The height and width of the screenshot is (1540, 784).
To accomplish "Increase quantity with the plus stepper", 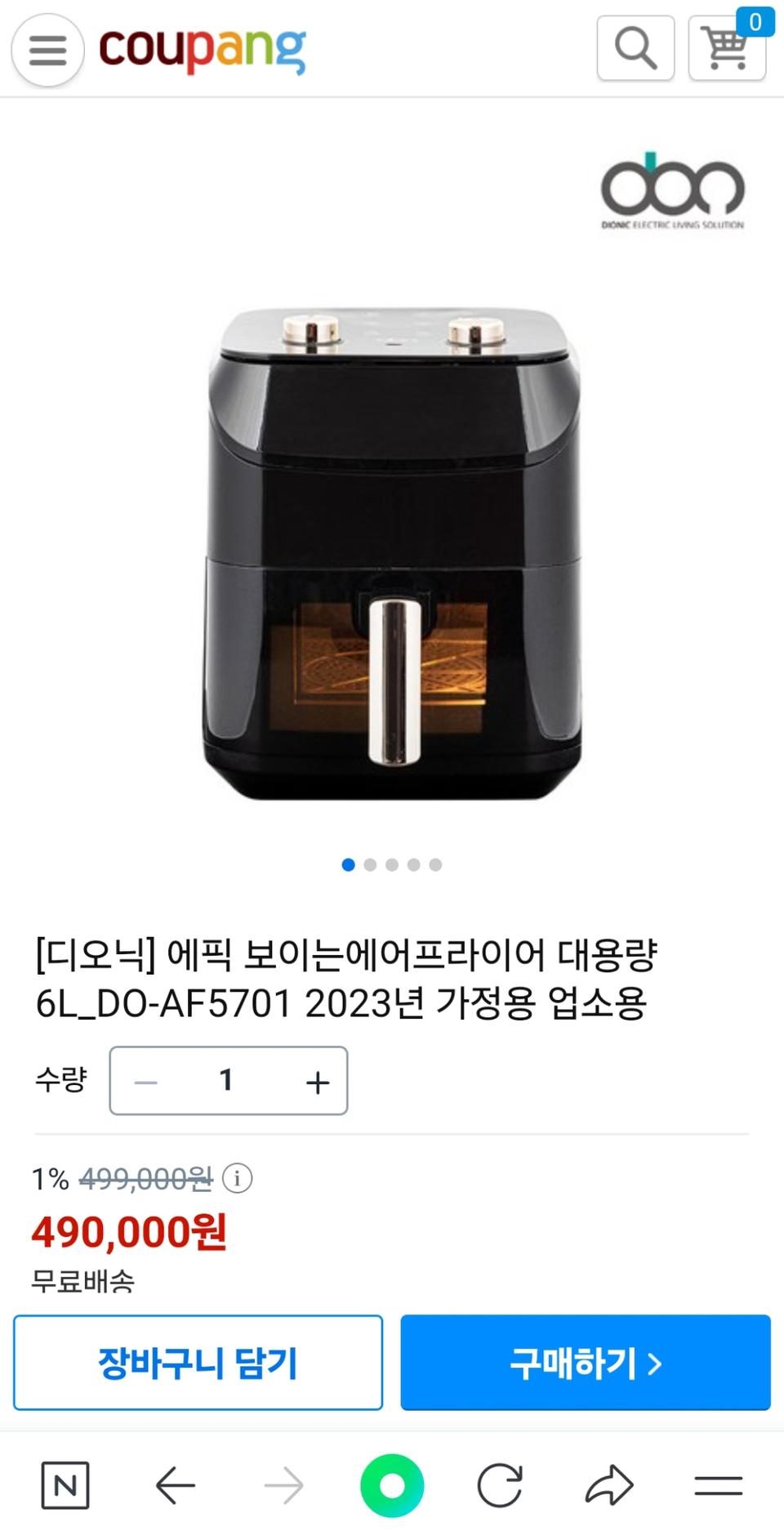I will tap(315, 1080).
